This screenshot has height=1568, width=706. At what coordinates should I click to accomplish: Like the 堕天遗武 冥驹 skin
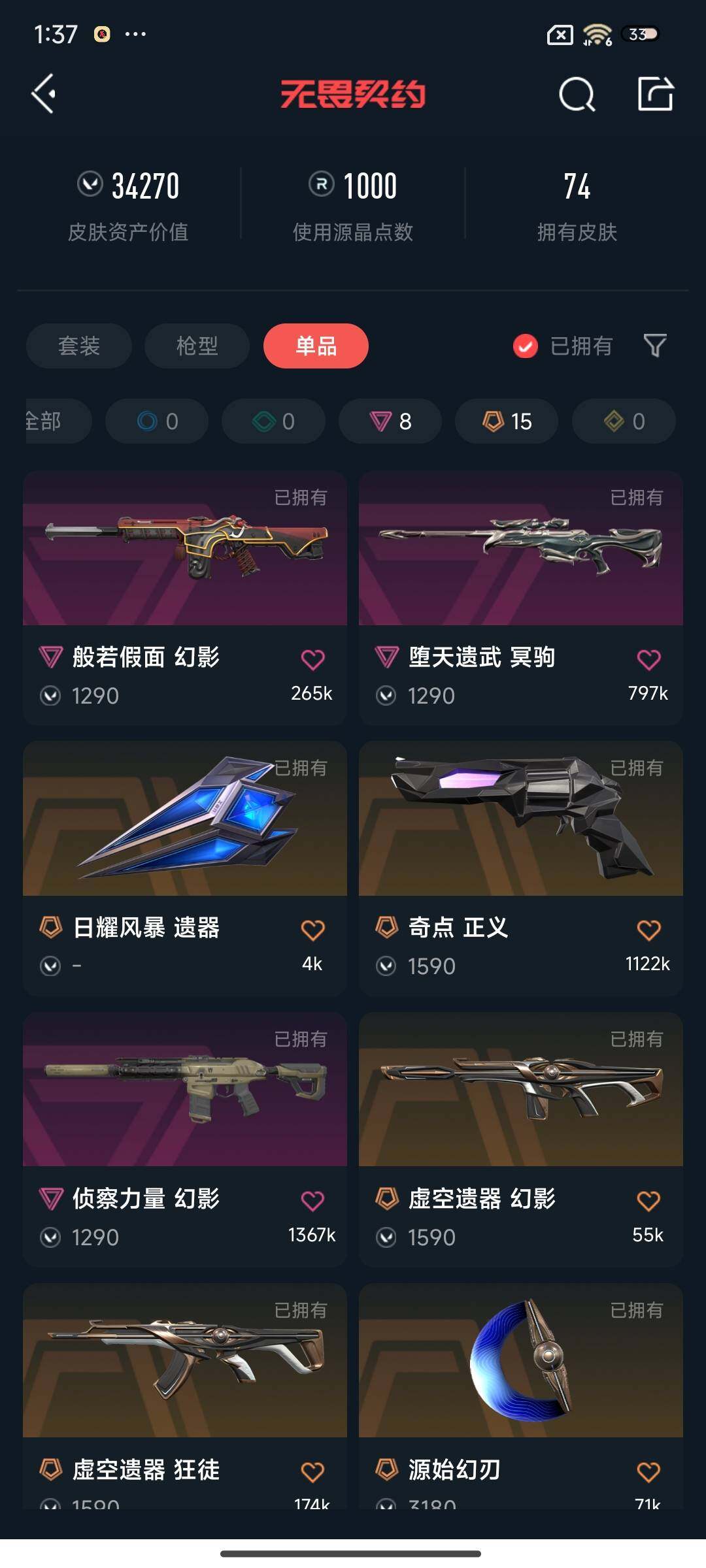pos(648,660)
